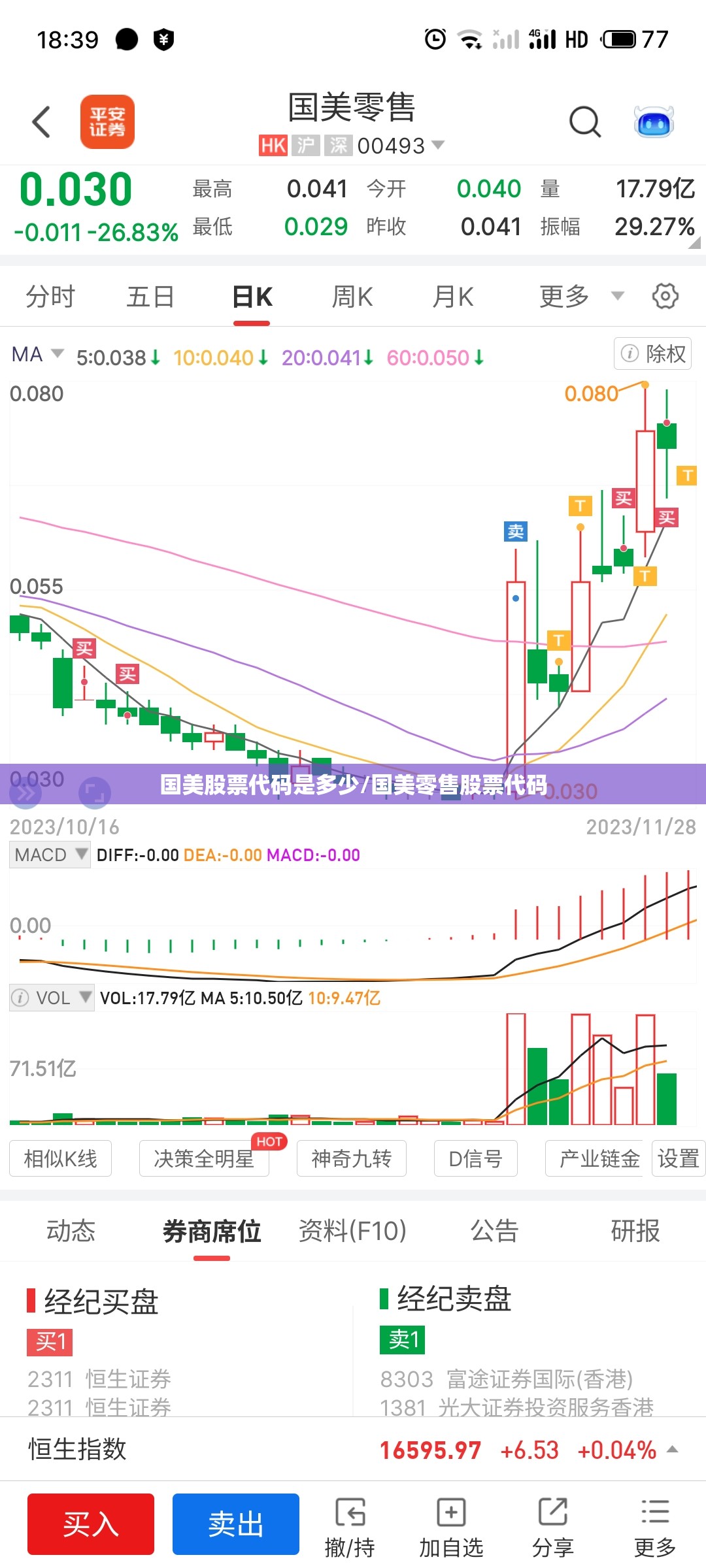Screen dimensions: 706x1568
Task: Select the 月K chart tab
Action: (x=453, y=297)
